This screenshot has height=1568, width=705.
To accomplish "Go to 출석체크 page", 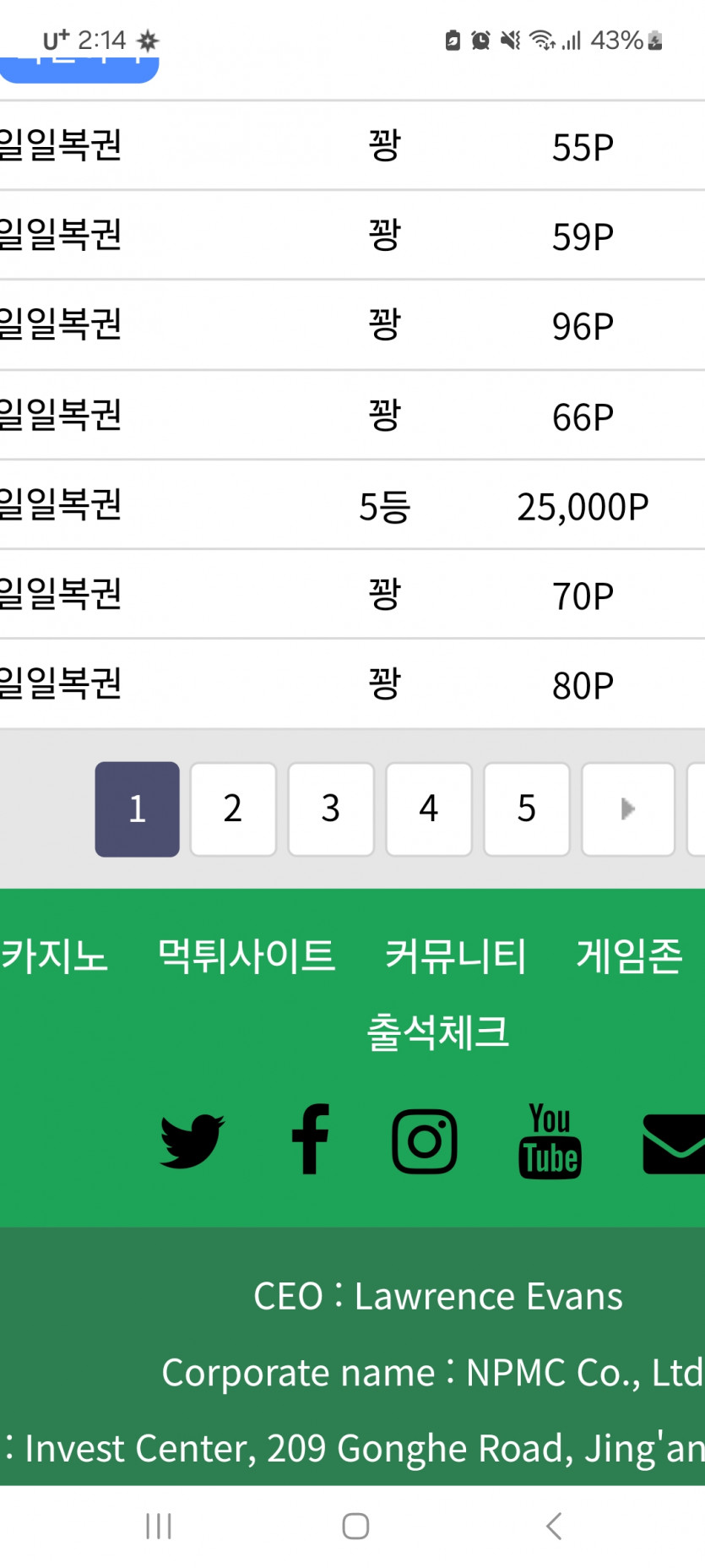I will point(437,1032).
